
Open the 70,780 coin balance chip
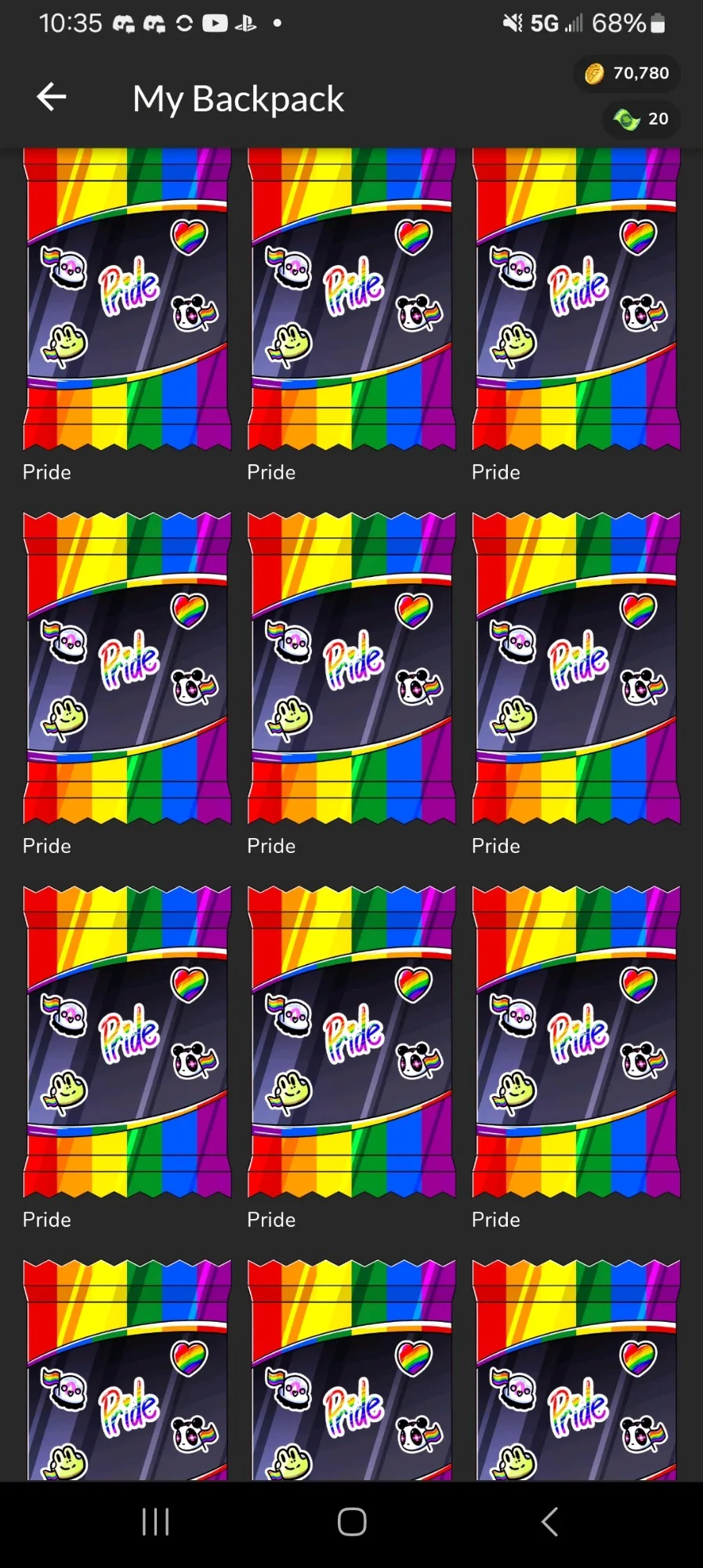point(627,74)
